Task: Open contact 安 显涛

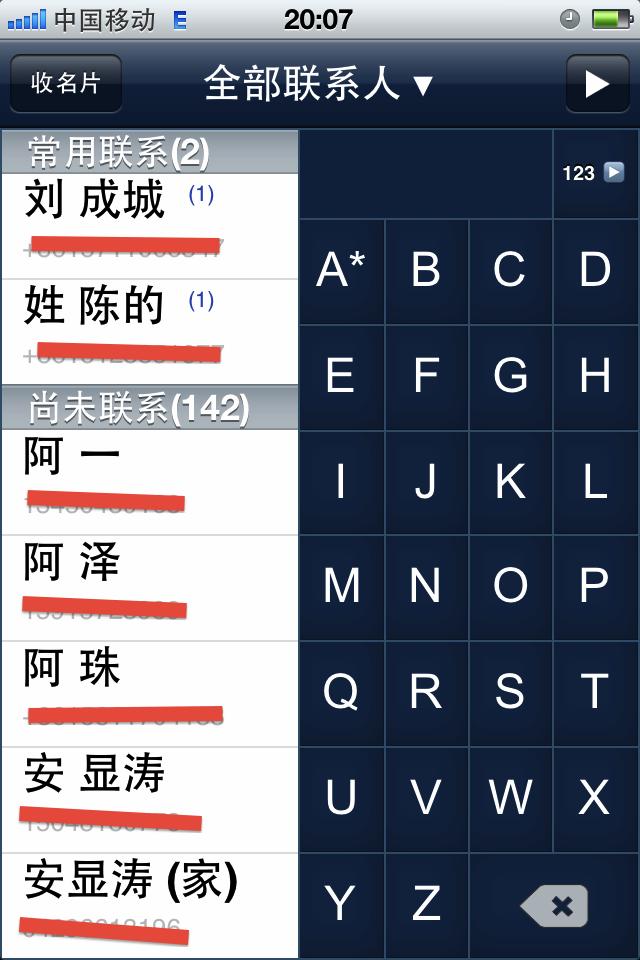Action: [x=150, y=800]
